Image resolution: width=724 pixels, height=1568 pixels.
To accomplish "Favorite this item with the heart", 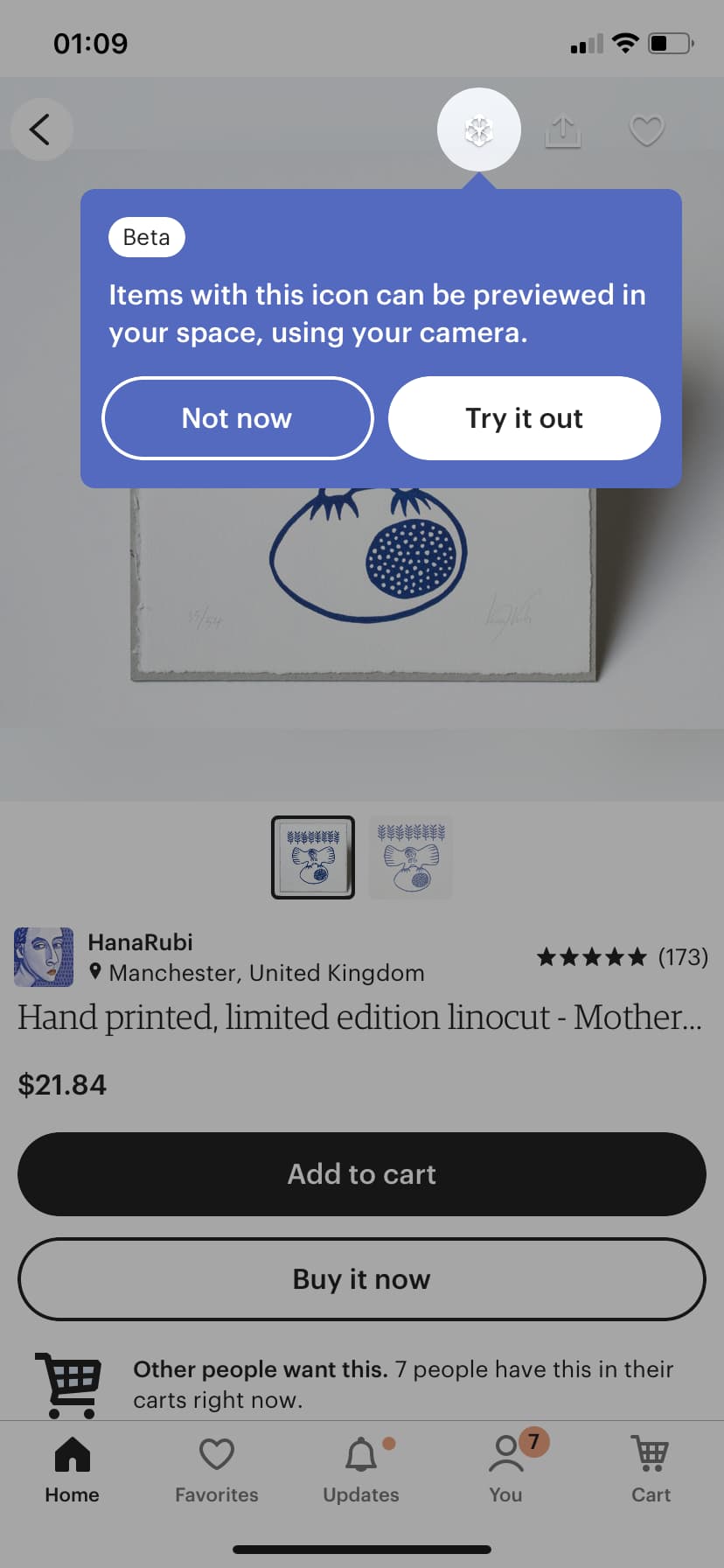I will (646, 131).
